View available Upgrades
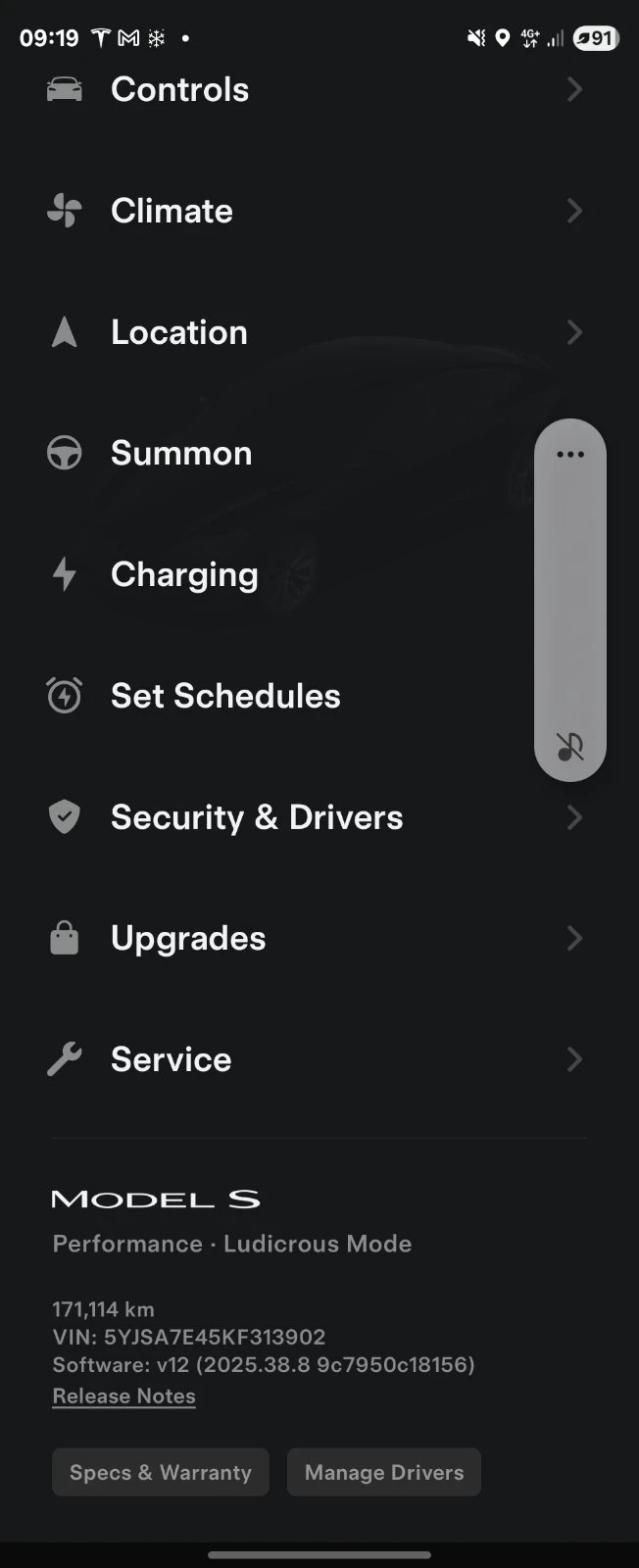Image resolution: width=639 pixels, height=1568 pixels. click(x=188, y=938)
